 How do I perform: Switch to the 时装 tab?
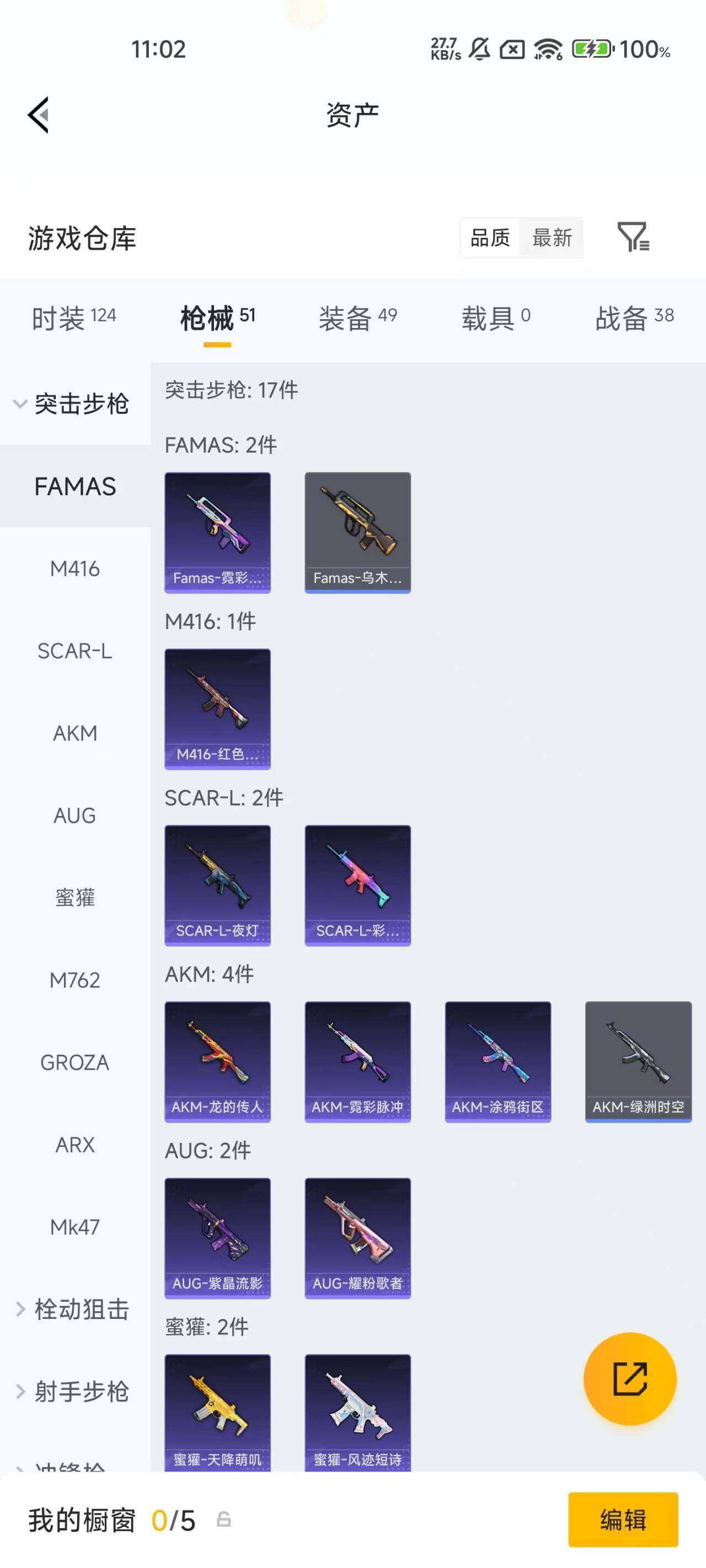pos(74,318)
